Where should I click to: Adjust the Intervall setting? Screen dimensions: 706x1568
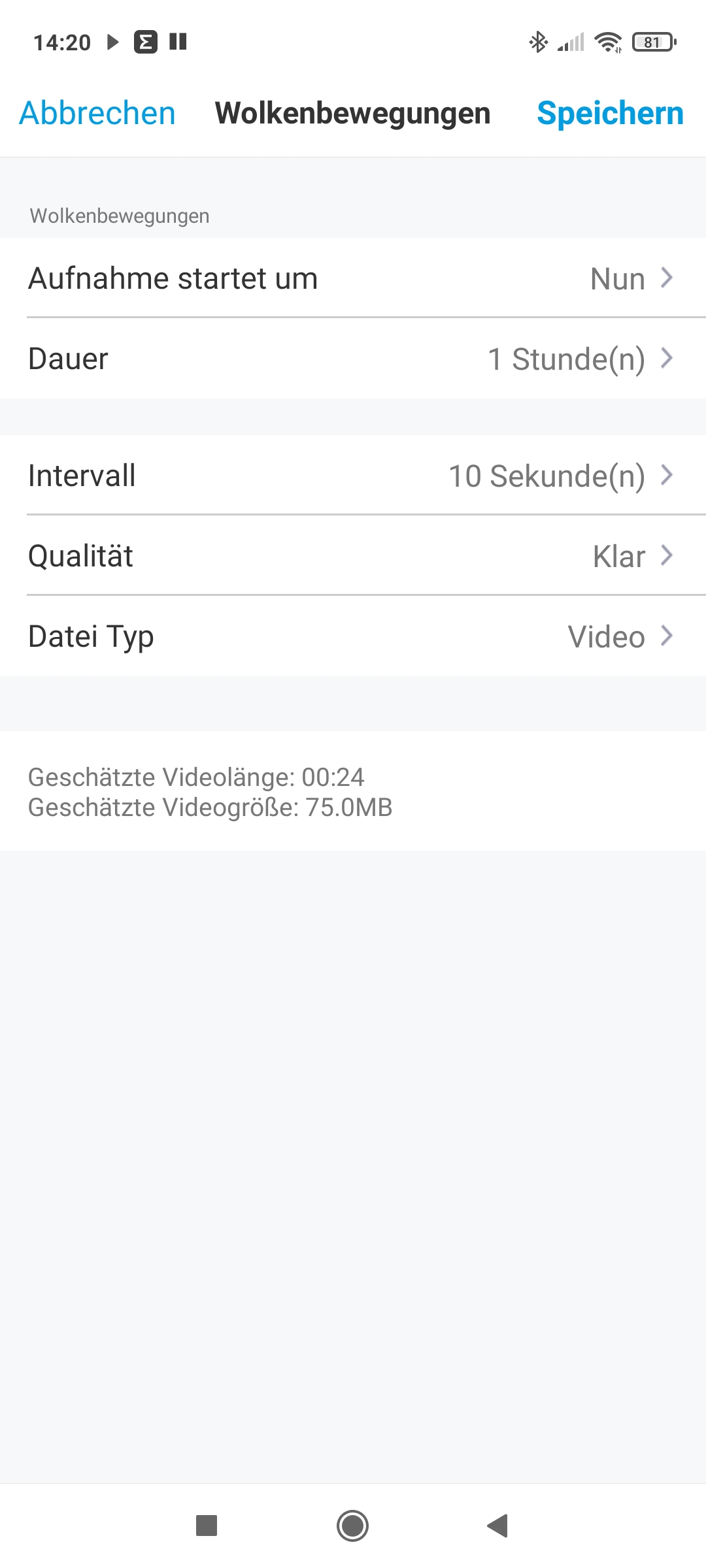point(353,476)
